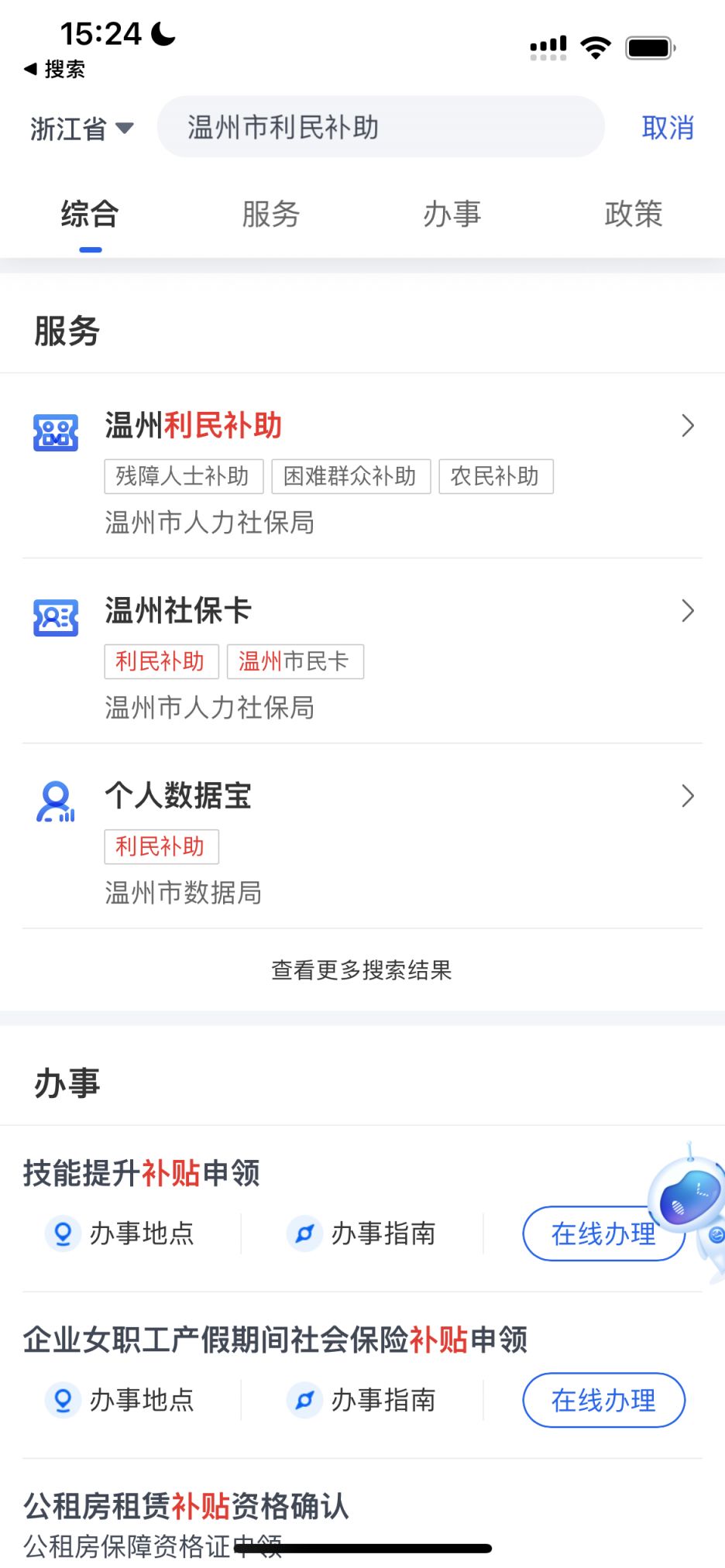Switch to the 办事 tab
725x1568 pixels.
[x=452, y=214]
